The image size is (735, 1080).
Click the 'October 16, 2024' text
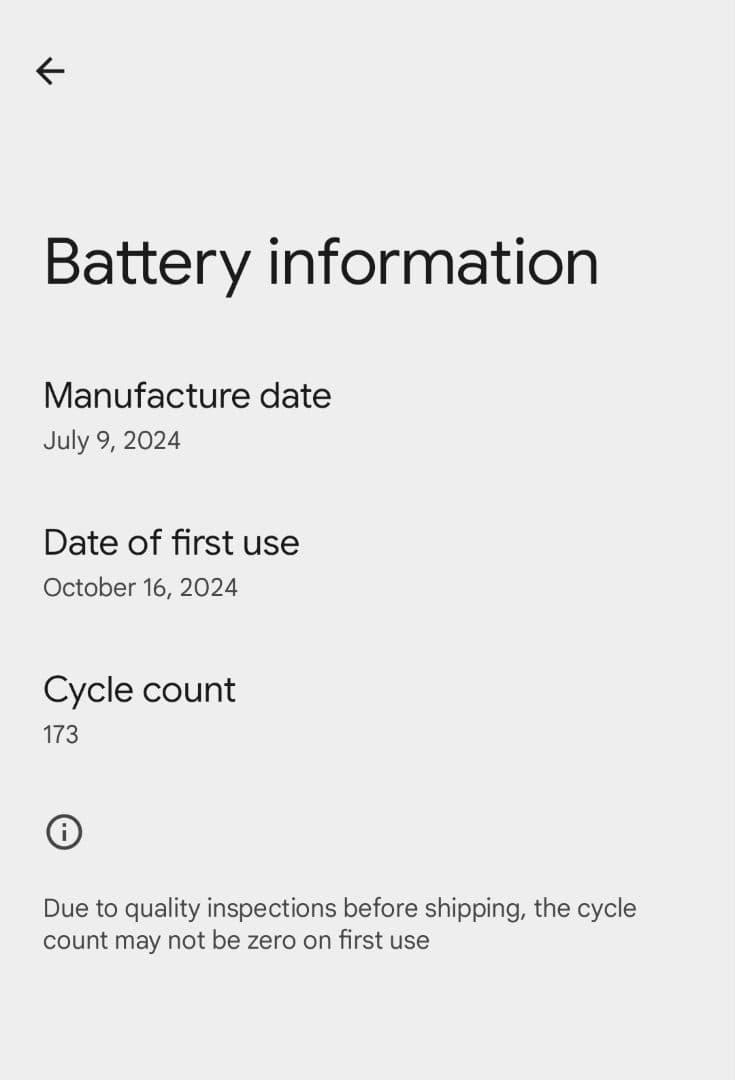pyautogui.click(x=140, y=588)
